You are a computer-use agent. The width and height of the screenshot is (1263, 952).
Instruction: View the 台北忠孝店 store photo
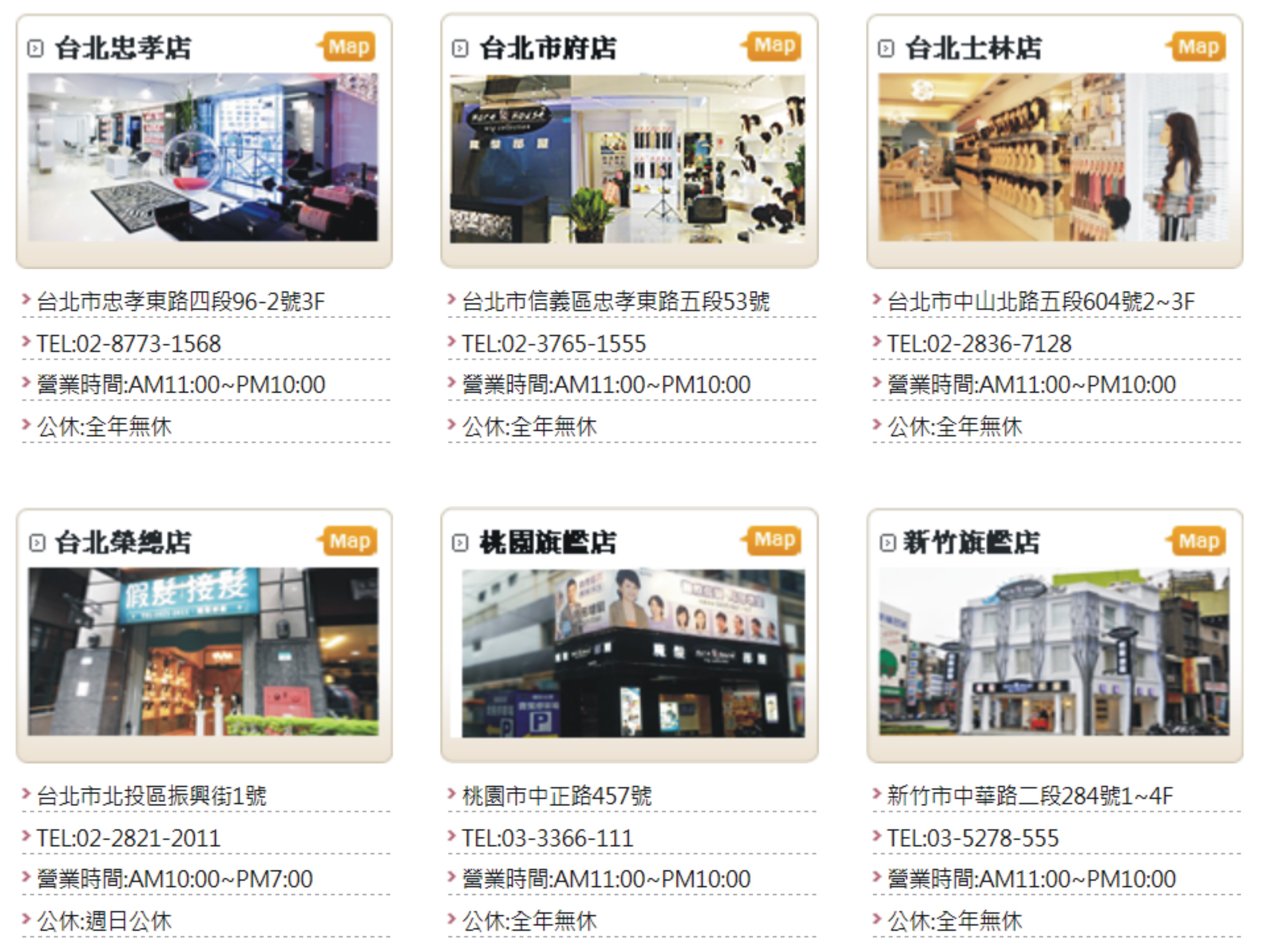[x=203, y=157]
